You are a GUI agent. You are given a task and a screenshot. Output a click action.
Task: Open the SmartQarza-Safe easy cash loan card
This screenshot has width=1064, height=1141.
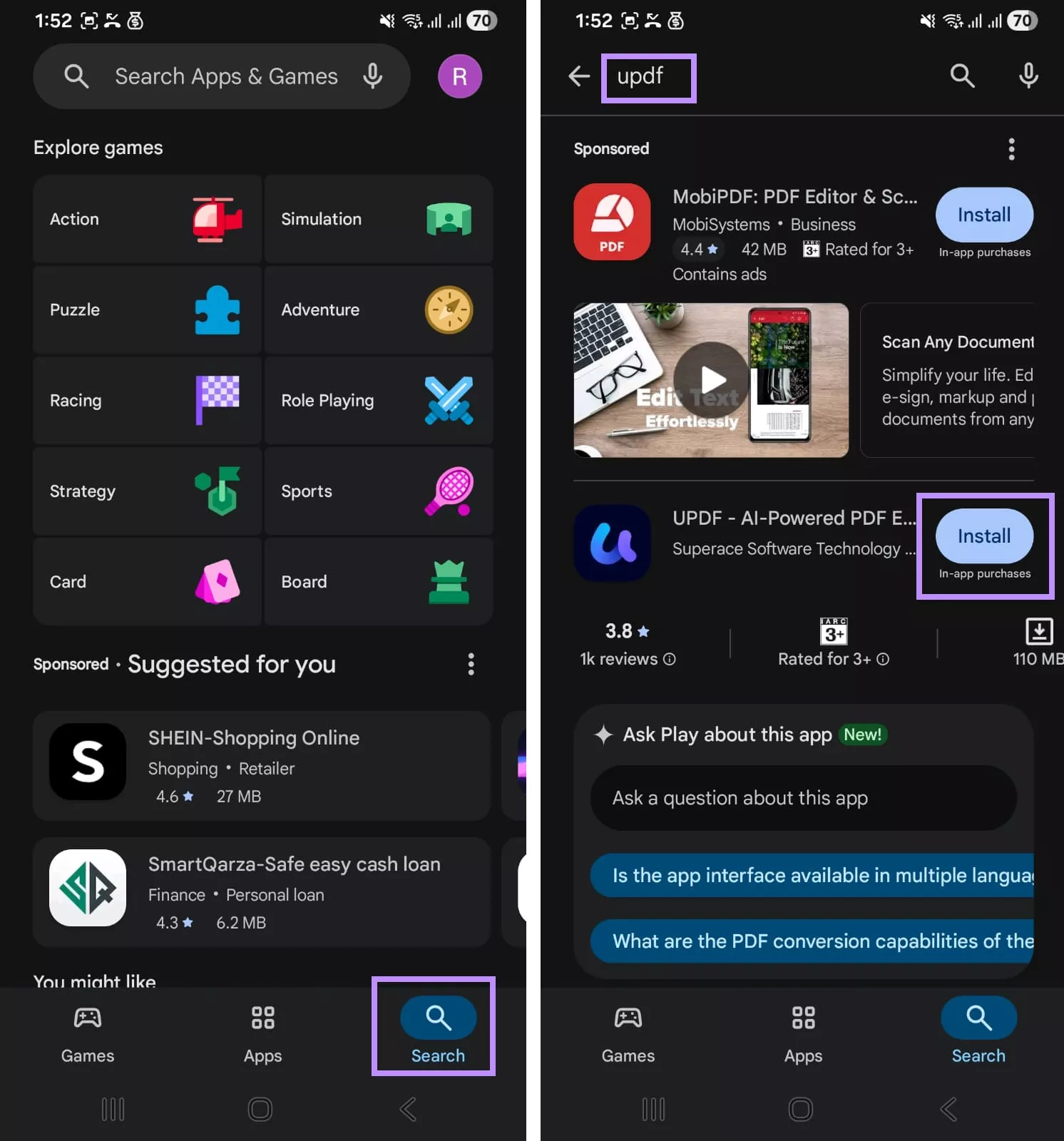(261, 891)
